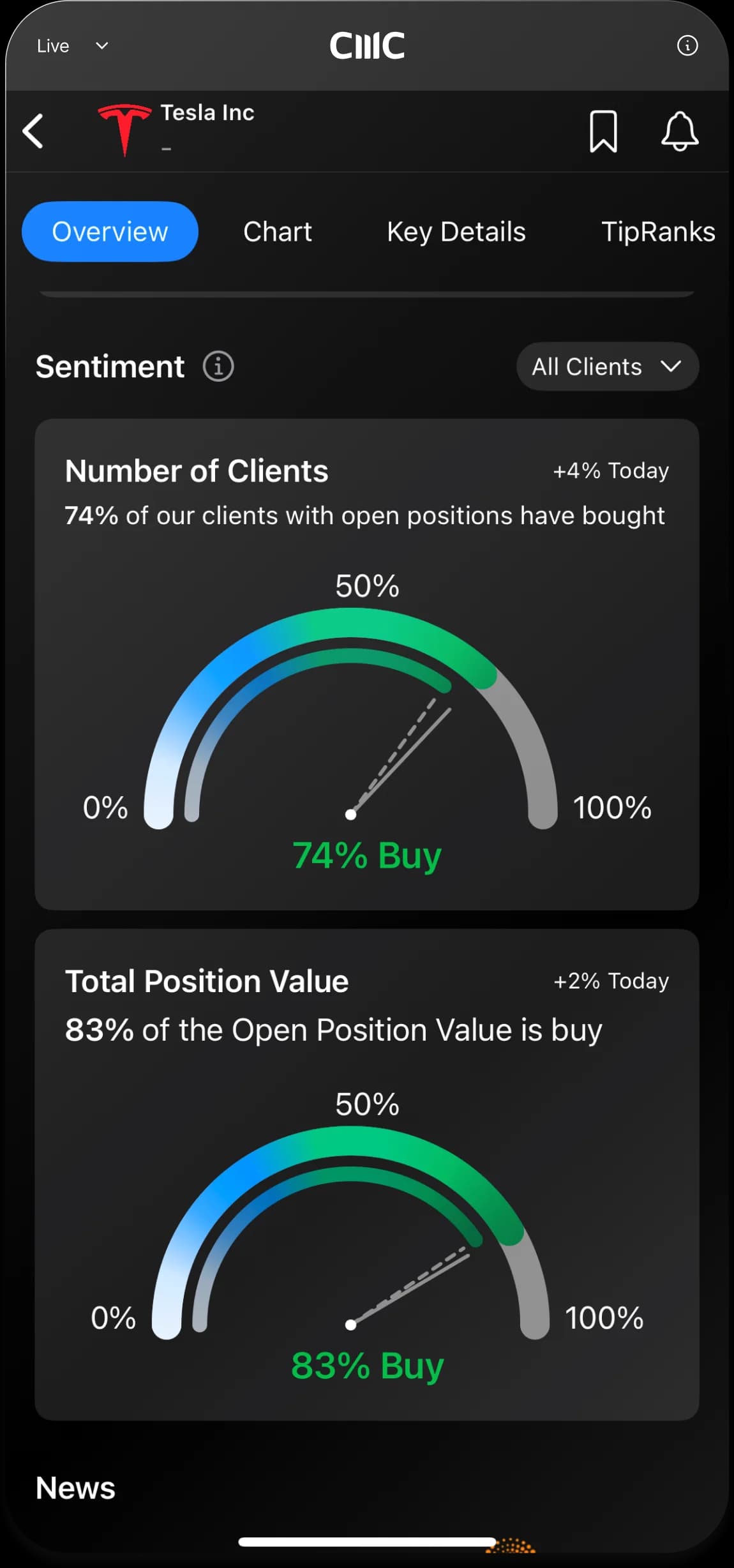
Task: Open price alerts with the bell icon
Action: click(680, 131)
